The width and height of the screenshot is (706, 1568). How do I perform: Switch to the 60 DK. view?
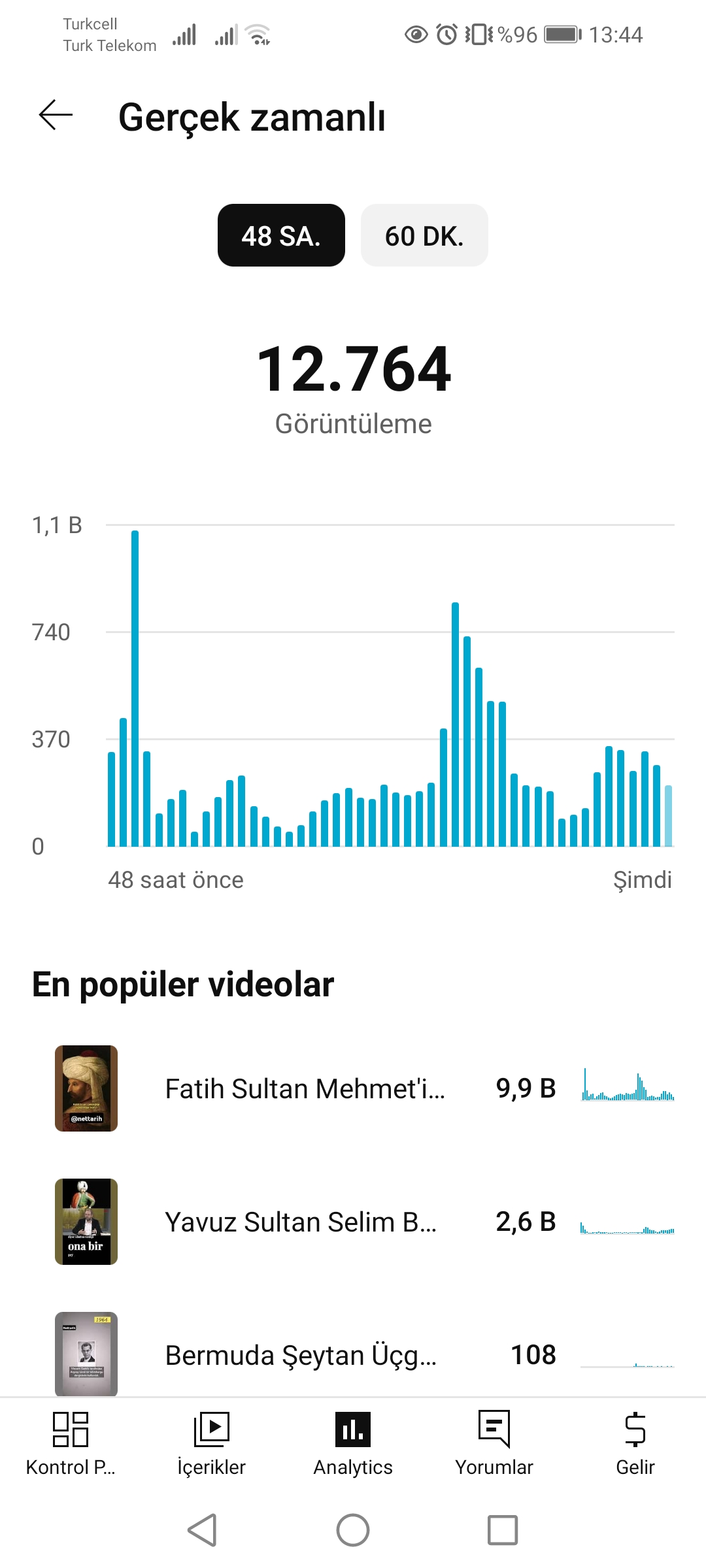[424, 235]
